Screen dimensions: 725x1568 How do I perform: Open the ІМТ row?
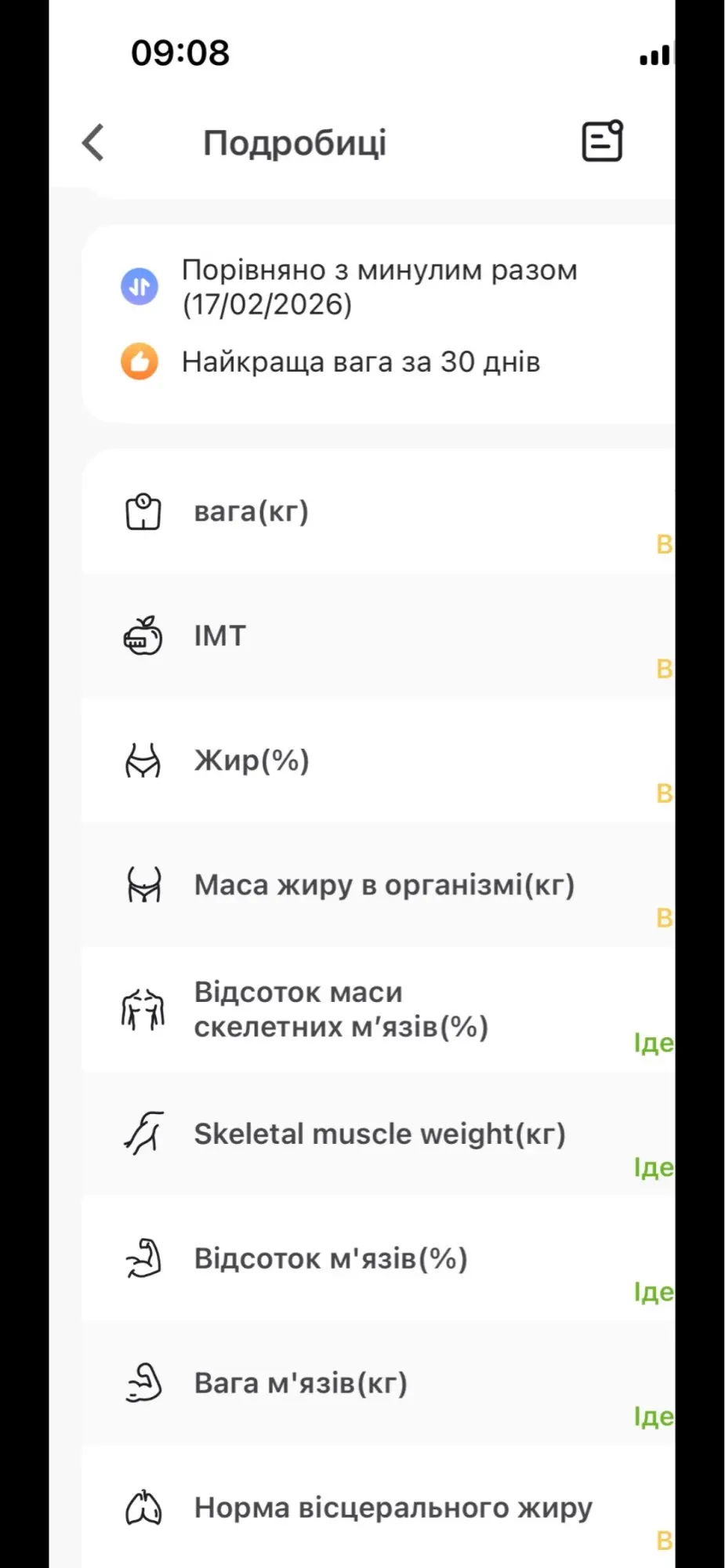coord(379,636)
